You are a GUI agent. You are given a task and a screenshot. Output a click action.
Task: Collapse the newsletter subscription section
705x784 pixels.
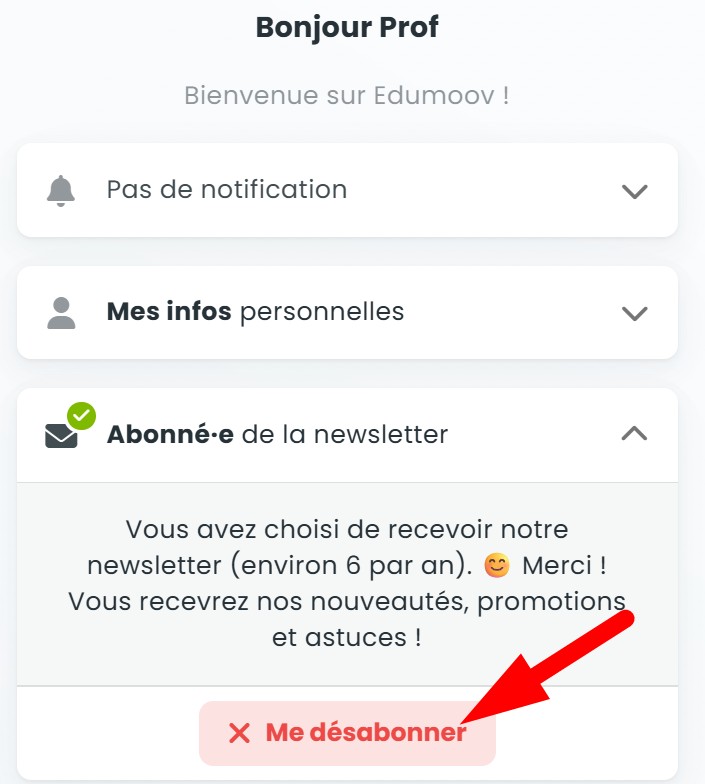point(634,434)
